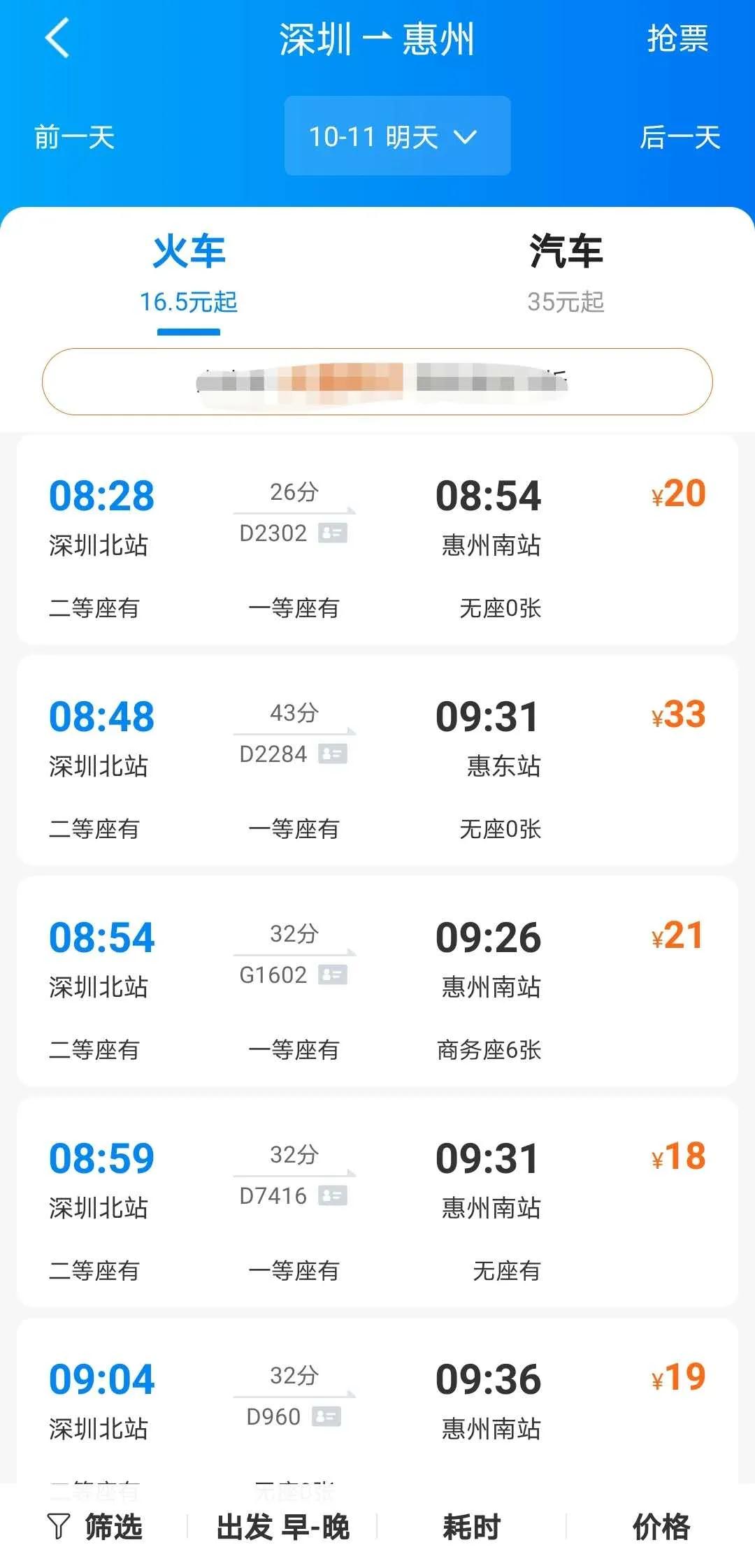Open train D2302 departing 08:28
Viewport: 755px width, 1568px height.
point(377,538)
